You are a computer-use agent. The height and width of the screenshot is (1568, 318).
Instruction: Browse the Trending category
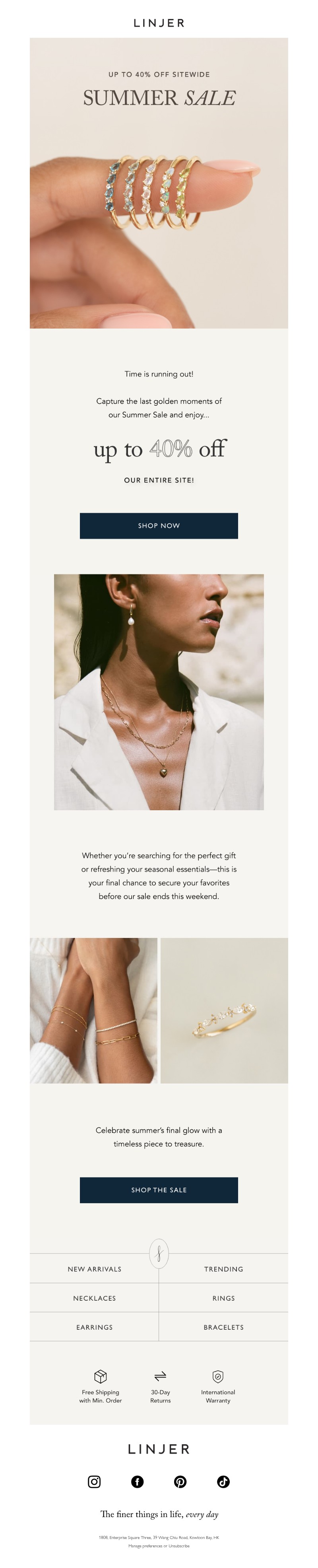[223, 1269]
